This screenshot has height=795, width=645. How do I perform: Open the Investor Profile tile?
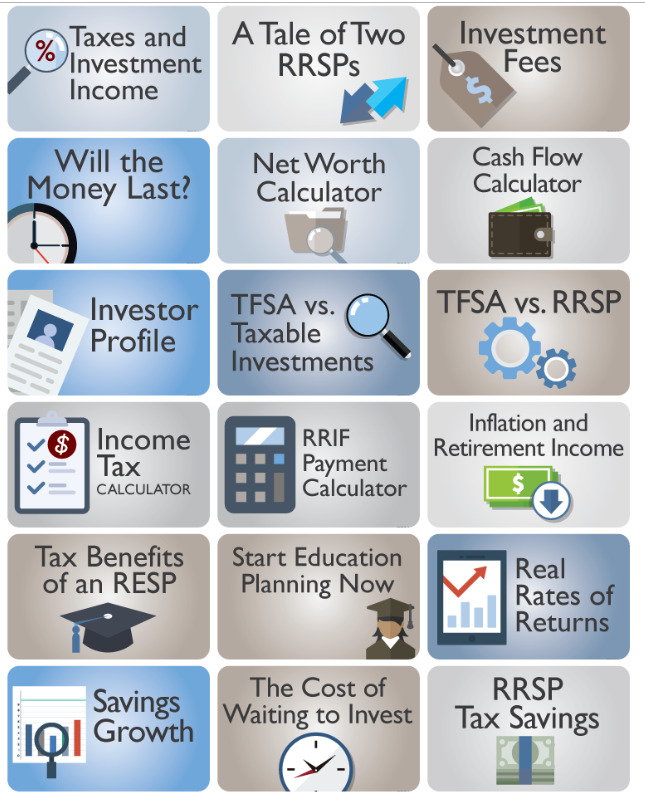click(108, 332)
